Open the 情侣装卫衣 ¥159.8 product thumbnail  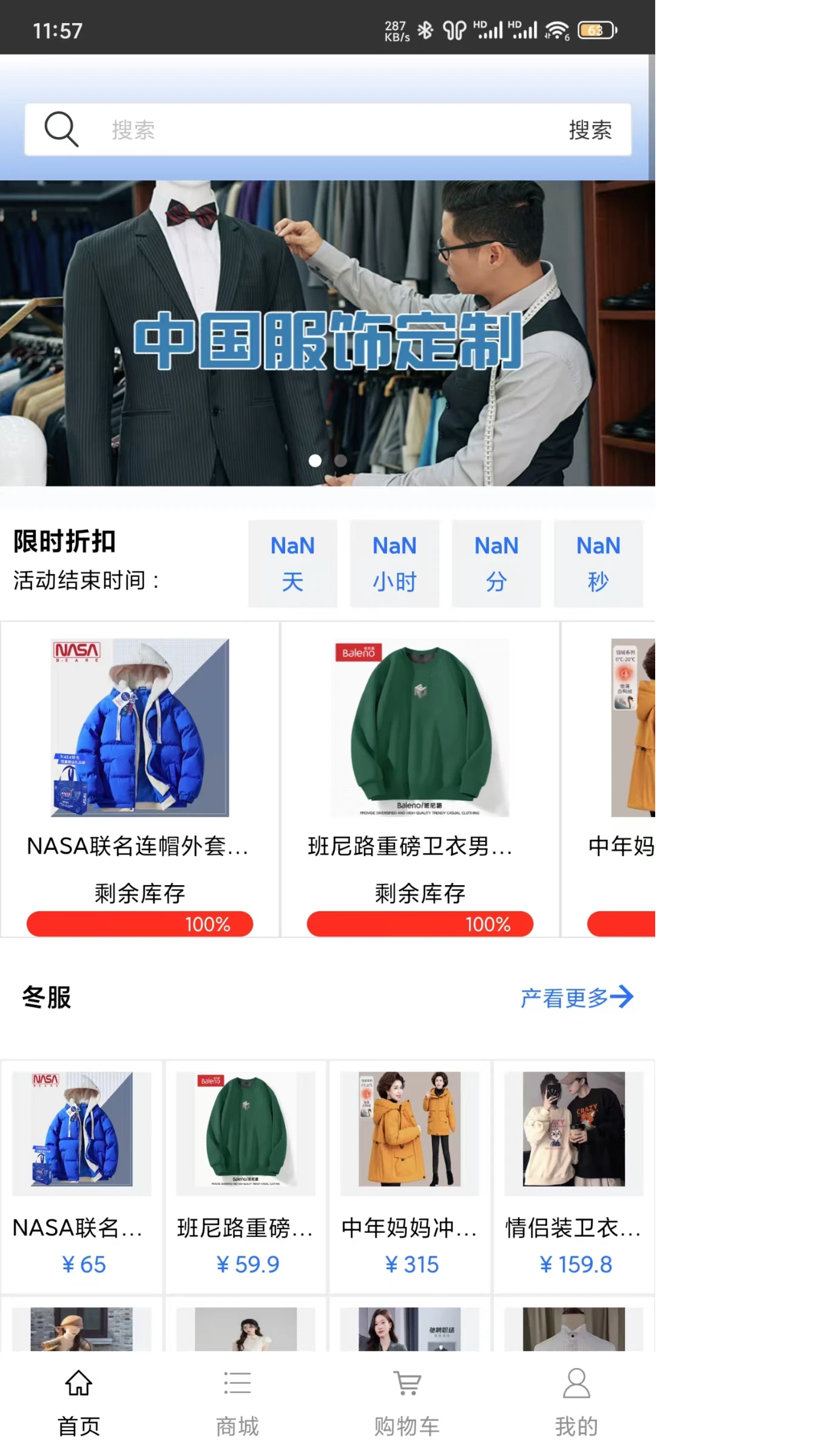[x=573, y=1130]
